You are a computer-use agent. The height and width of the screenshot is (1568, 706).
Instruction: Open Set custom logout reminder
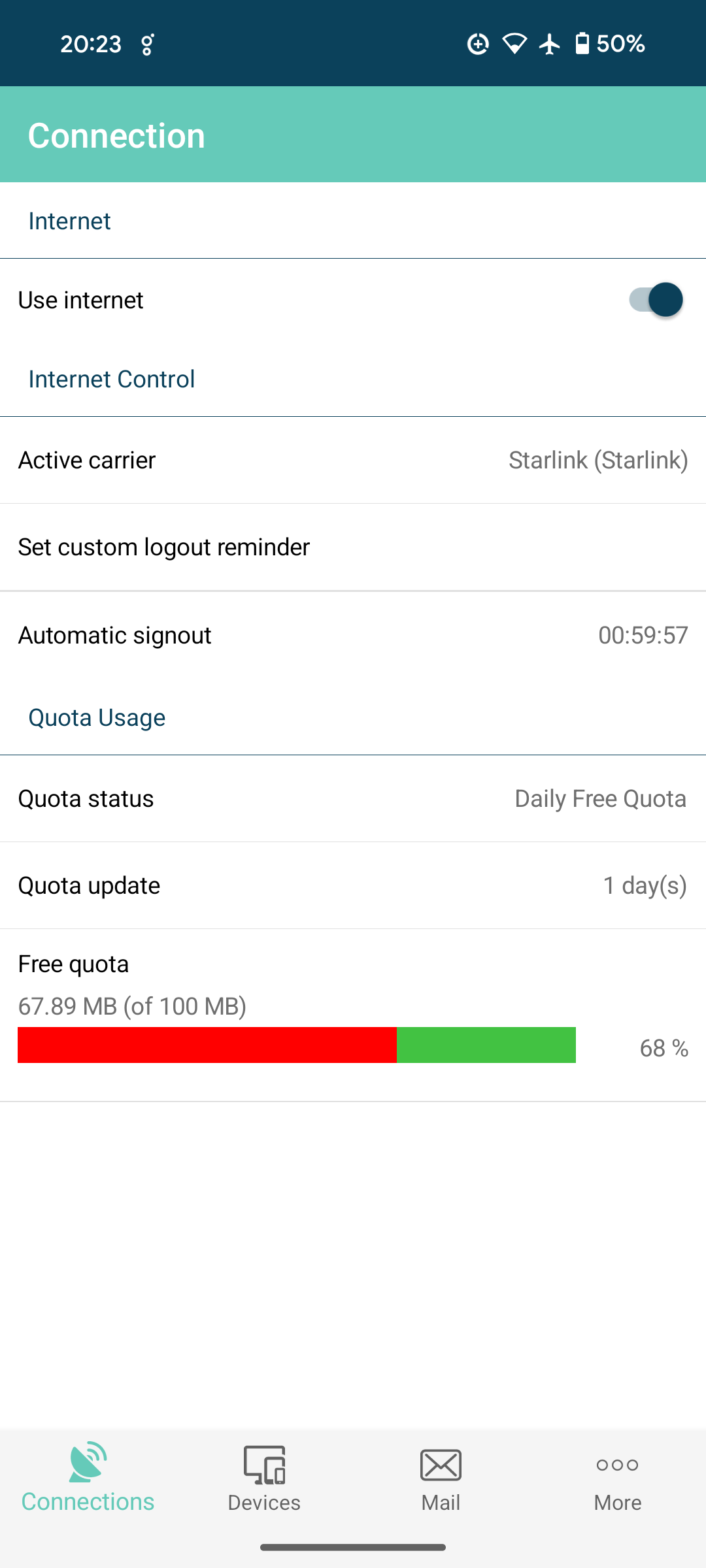coord(353,547)
